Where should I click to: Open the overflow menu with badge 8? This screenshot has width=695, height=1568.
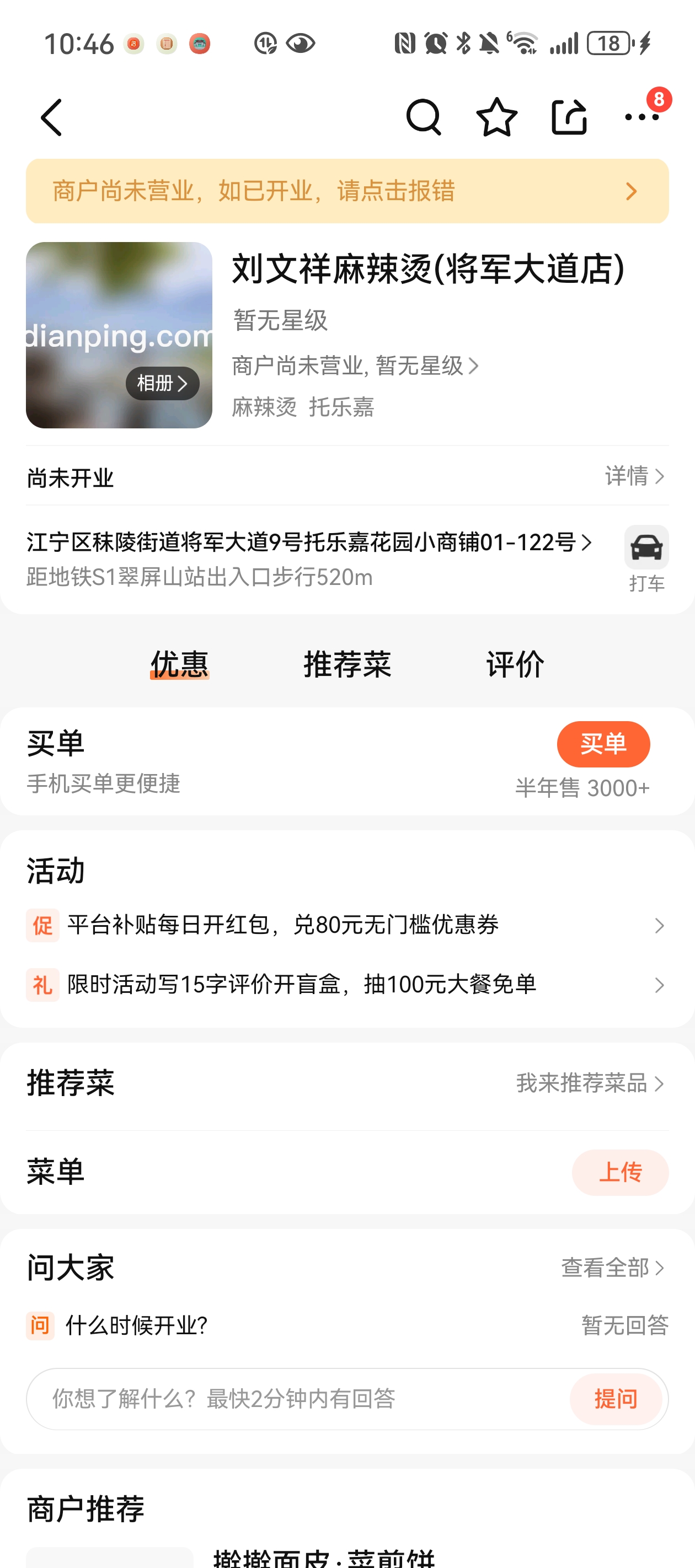642,116
